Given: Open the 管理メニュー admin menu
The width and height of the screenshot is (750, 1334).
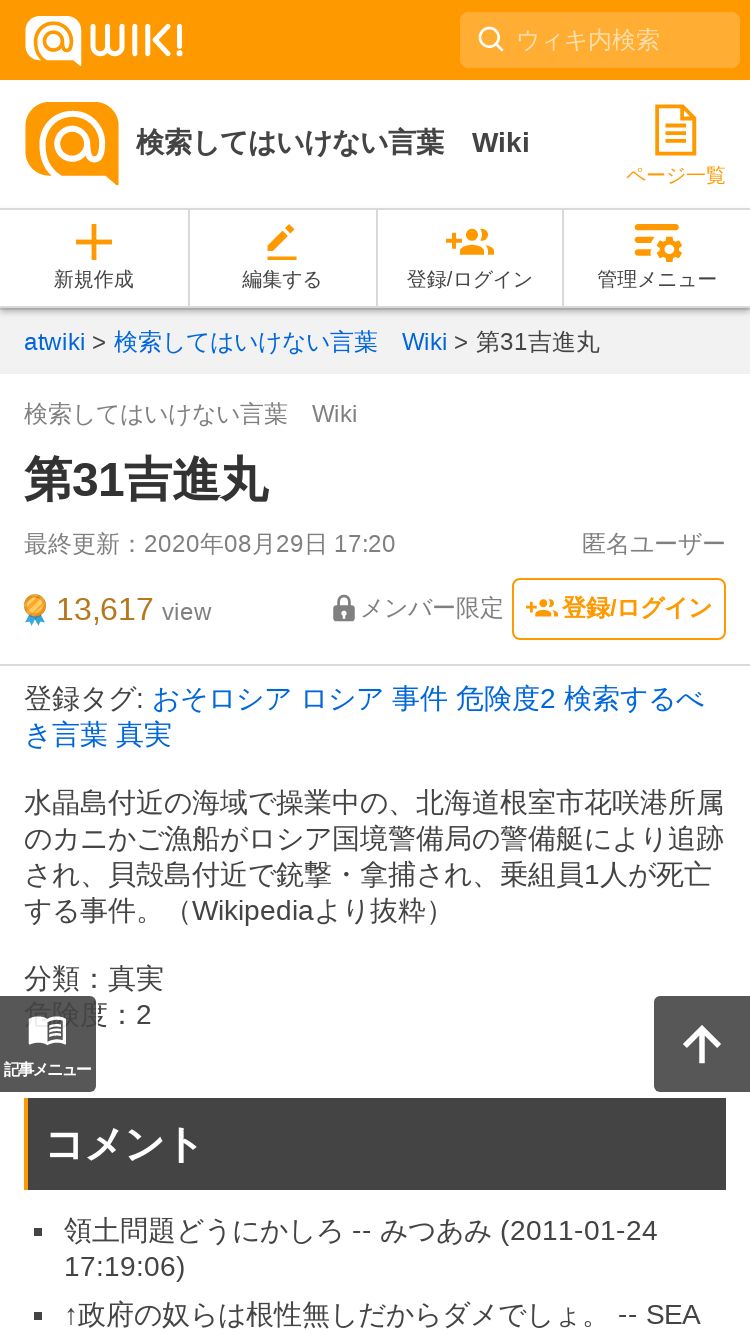Looking at the screenshot, I should (657, 258).
